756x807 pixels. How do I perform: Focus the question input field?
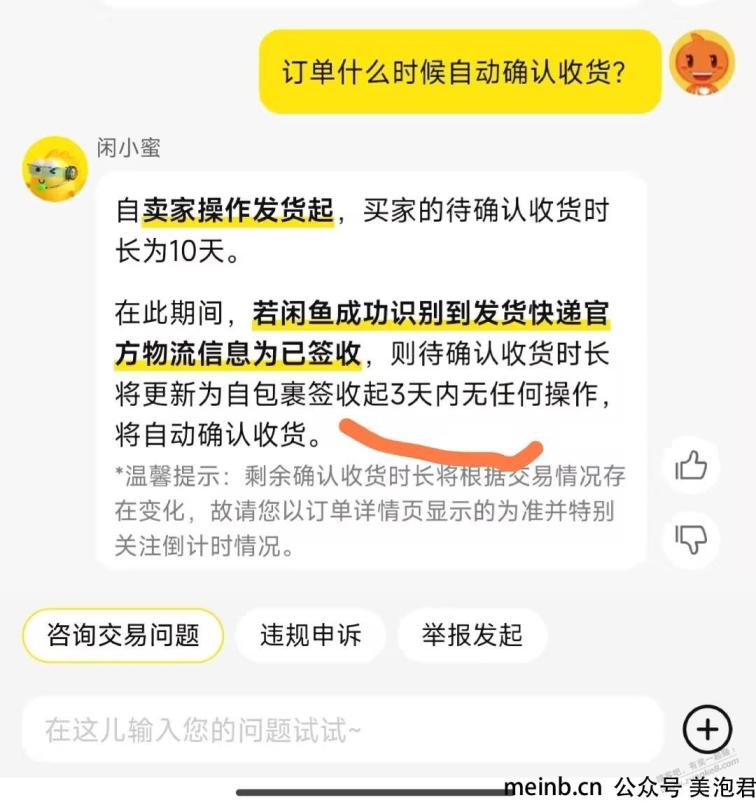pyautogui.click(x=340, y=730)
